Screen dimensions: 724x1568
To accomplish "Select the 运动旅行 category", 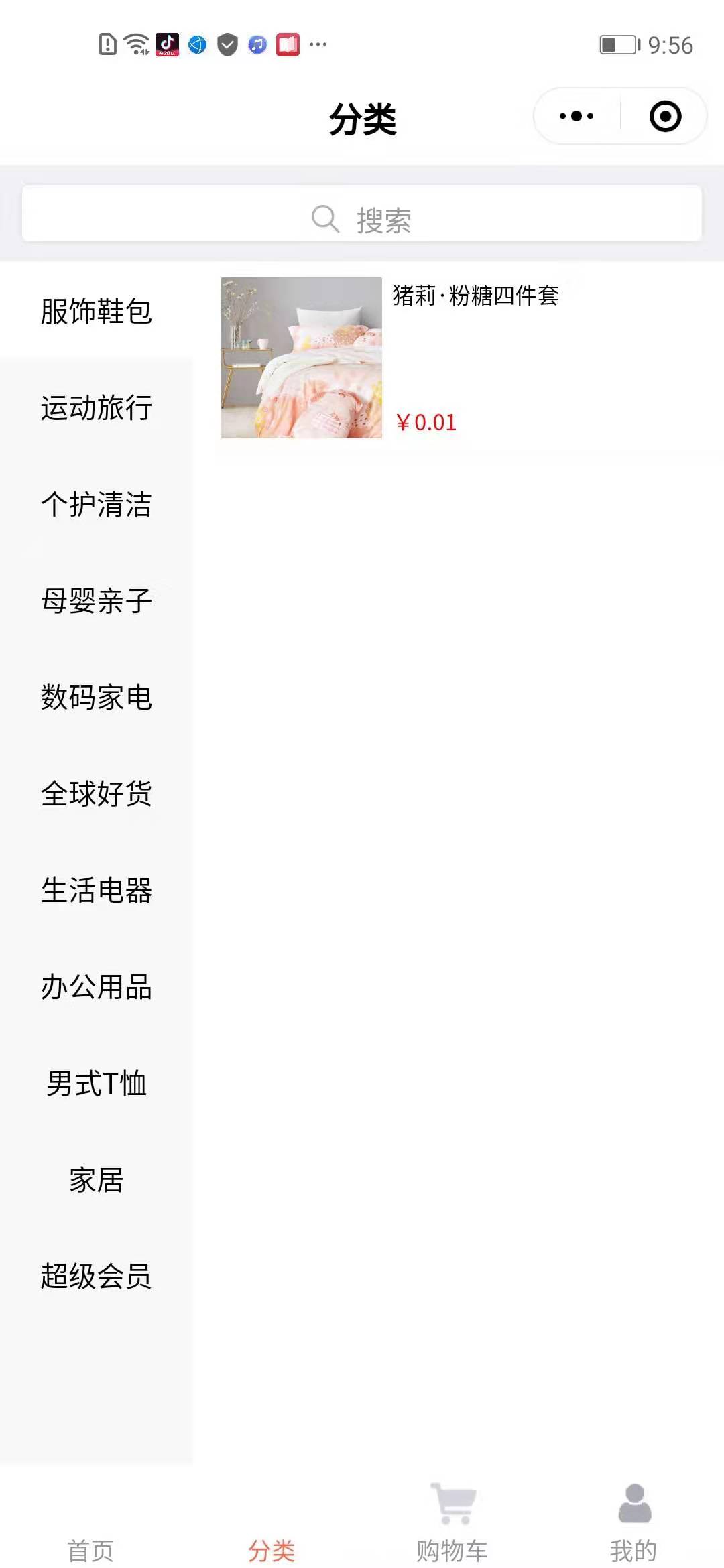I will [97, 408].
